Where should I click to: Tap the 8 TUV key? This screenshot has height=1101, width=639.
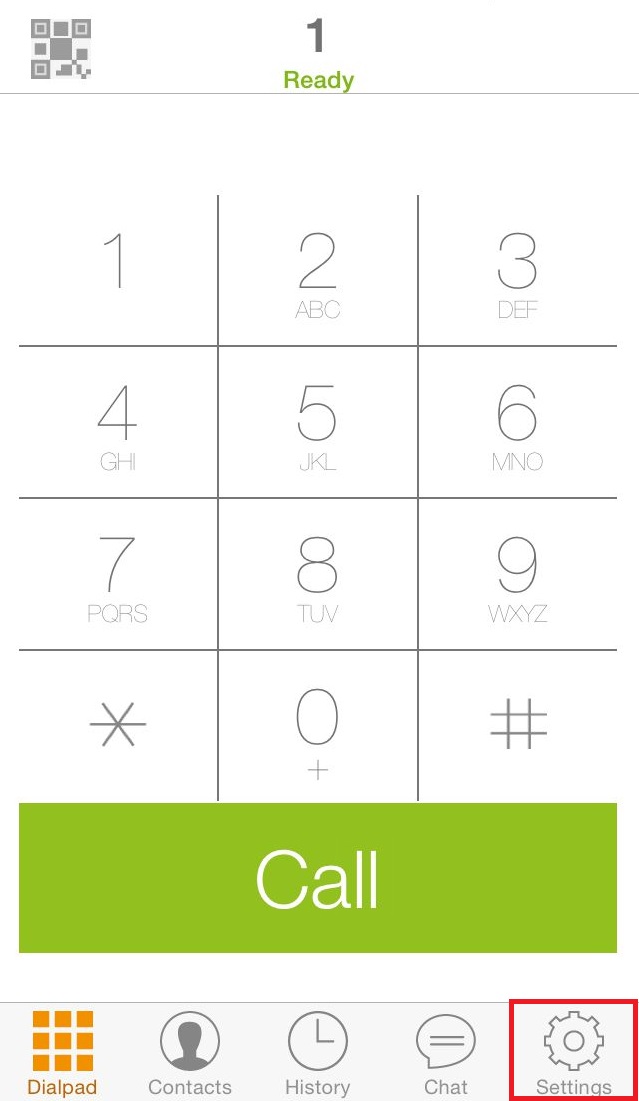318,575
